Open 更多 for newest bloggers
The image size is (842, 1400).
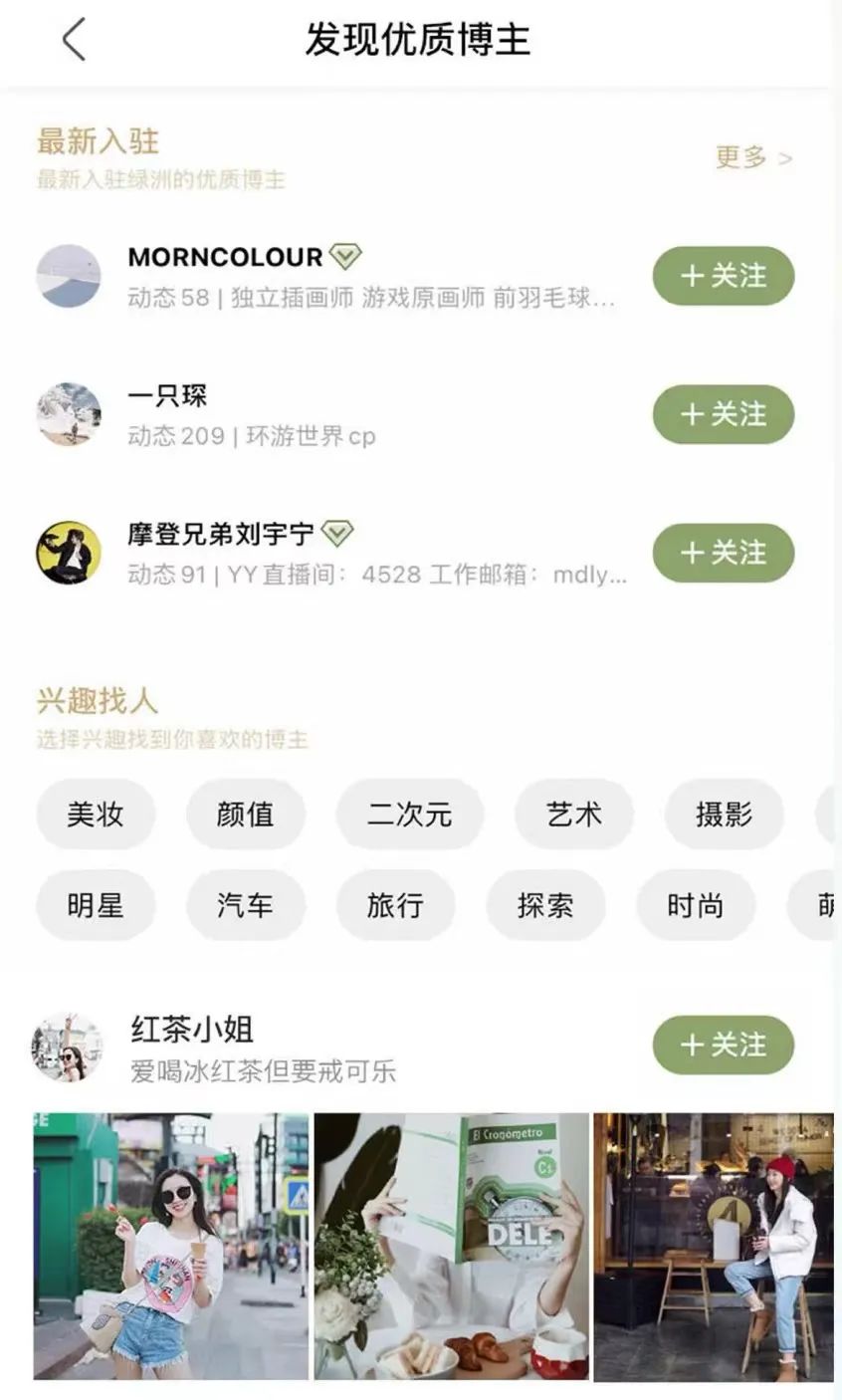coord(752,157)
